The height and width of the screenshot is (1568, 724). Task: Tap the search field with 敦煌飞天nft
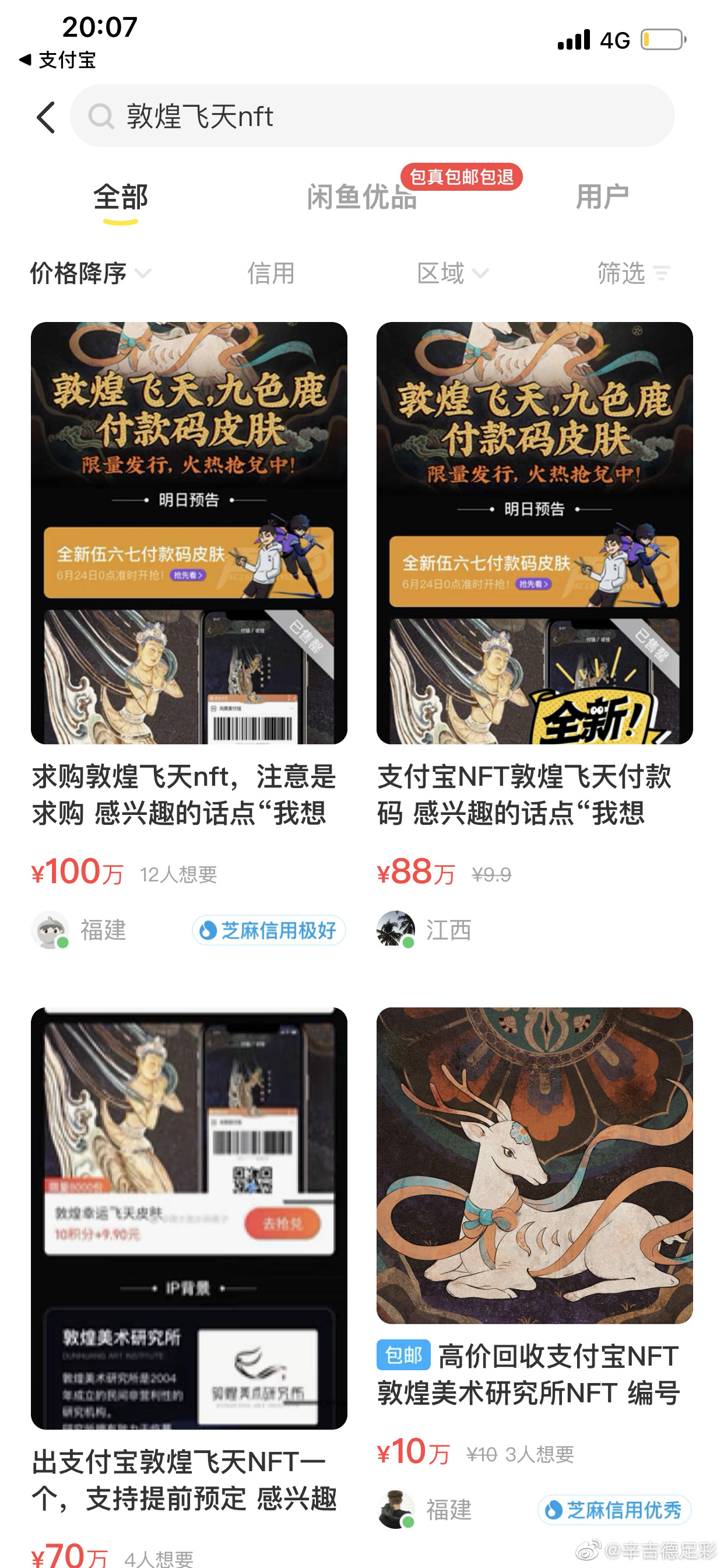click(x=372, y=116)
